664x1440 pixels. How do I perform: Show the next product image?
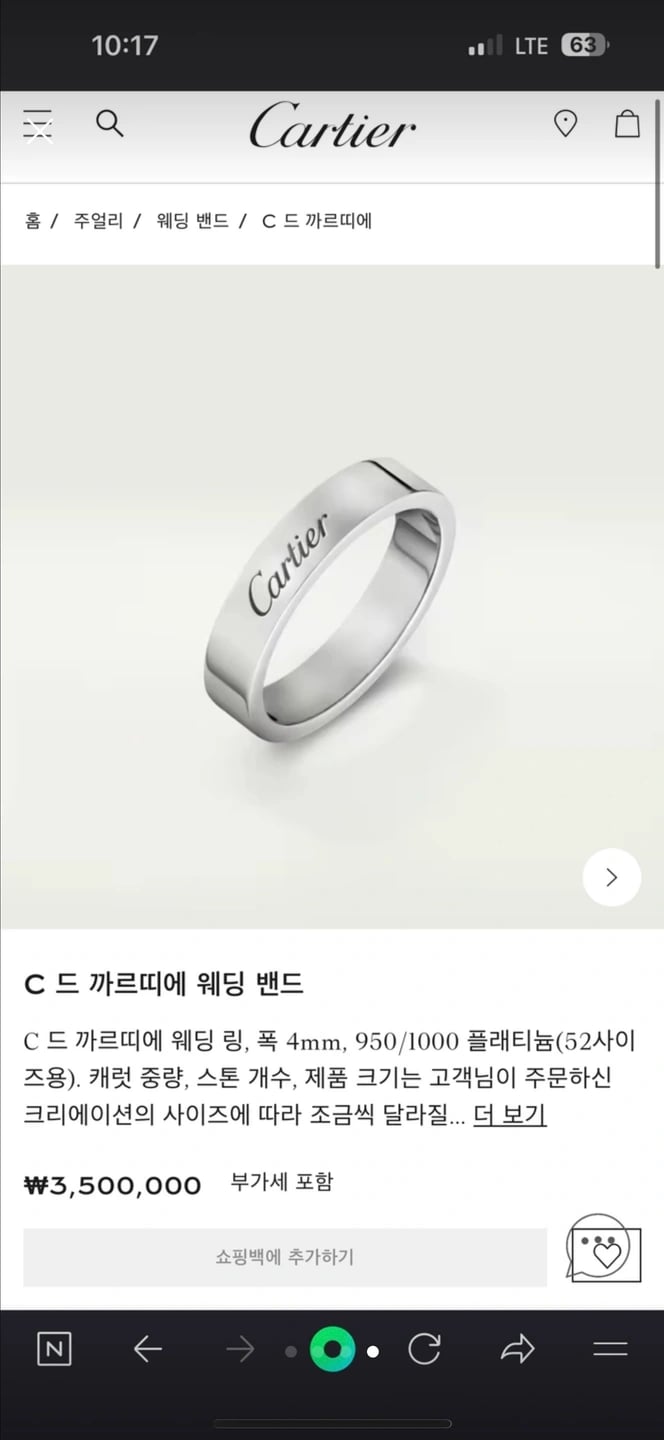tap(611, 877)
